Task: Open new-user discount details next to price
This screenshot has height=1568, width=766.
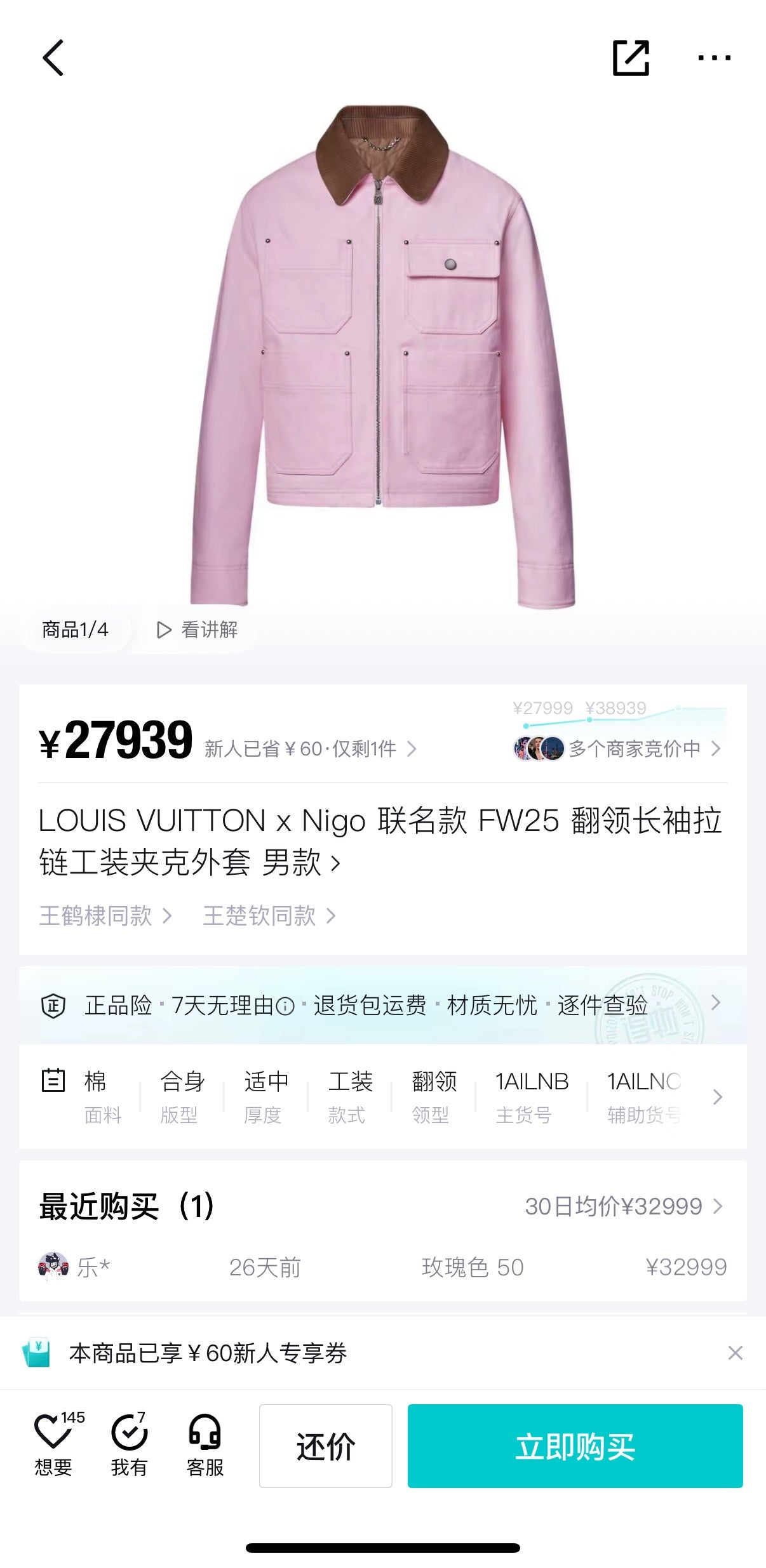Action: coord(310,749)
